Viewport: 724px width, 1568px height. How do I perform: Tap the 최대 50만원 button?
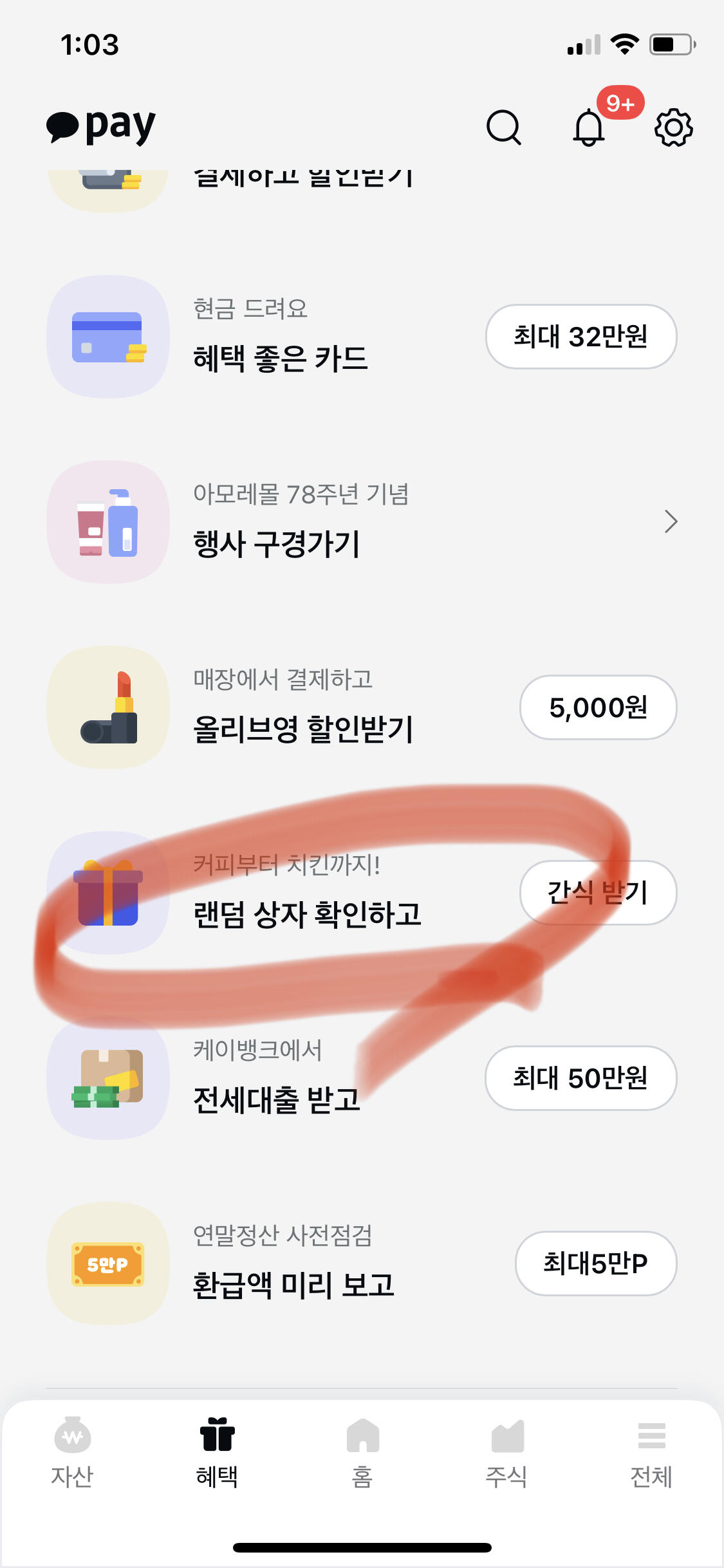coord(580,1078)
